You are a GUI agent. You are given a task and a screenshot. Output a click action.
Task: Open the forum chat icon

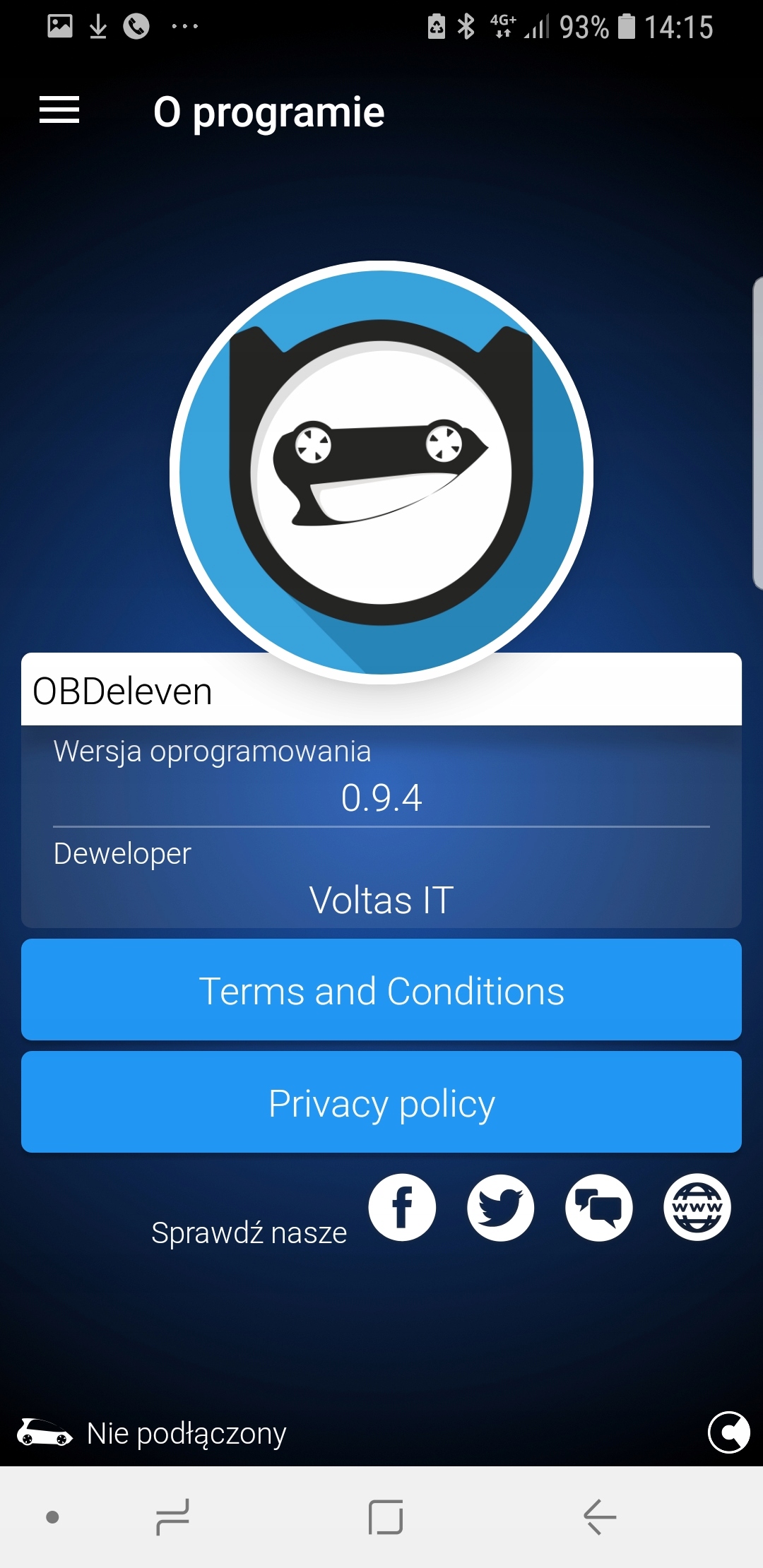pyautogui.click(x=598, y=1207)
